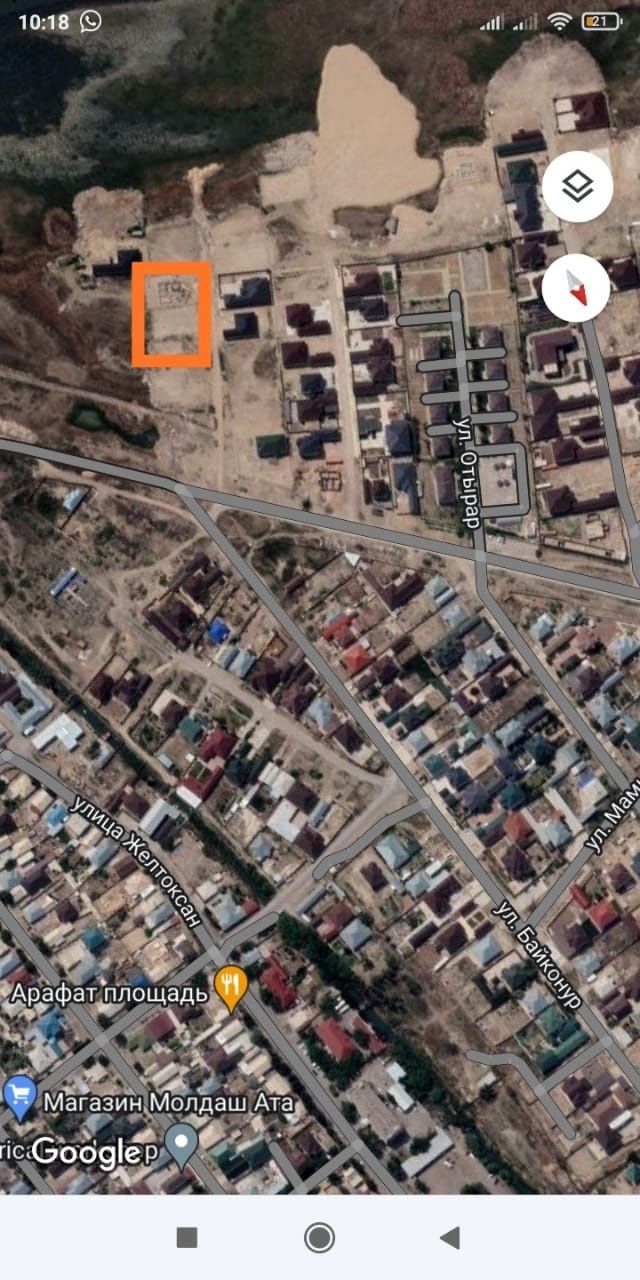Open recent apps with the square button
This screenshot has width=640, height=1280.
tap(187, 1238)
